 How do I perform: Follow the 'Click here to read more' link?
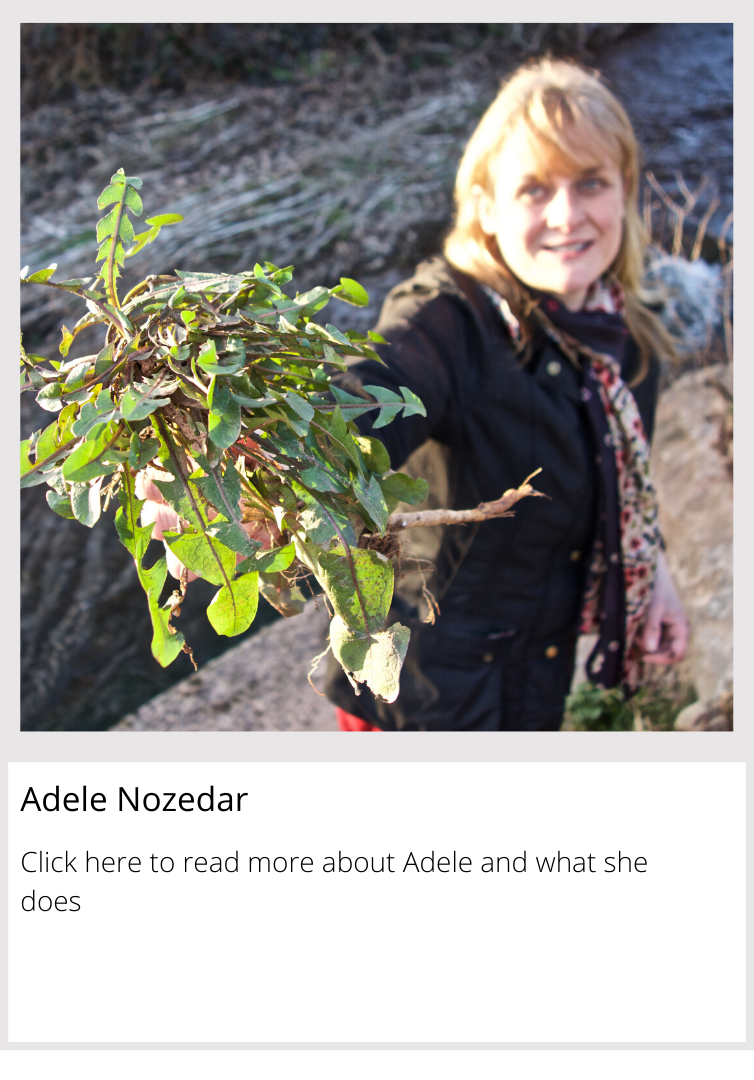[333, 863]
